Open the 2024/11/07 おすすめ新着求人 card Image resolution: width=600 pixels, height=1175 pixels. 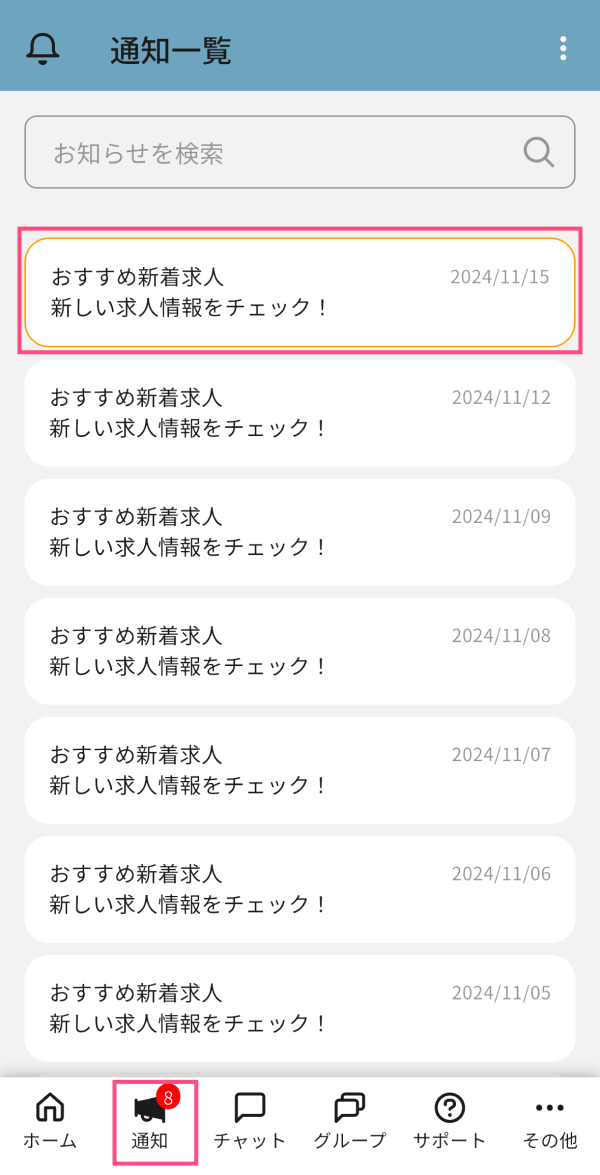click(300, 770)
